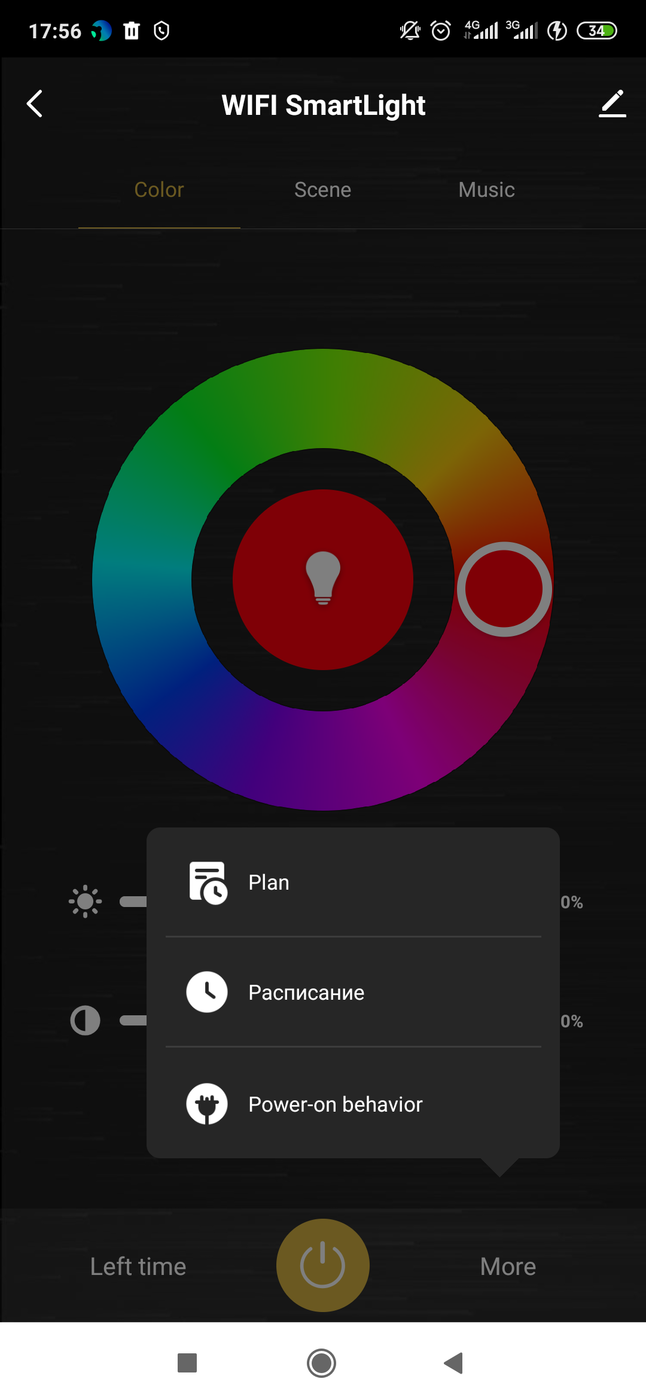The image size is (646, 1400).
Task: Open the Left time timer
Action: (x=138, y=1266)
